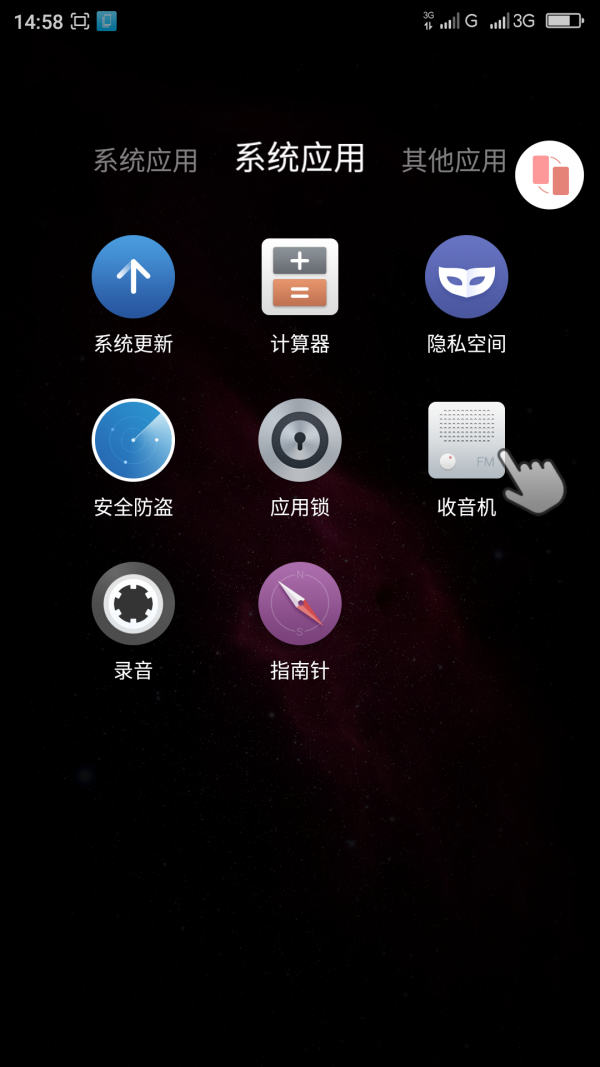Open the 系统更新 app
The height and width of the screenshot is (1067, 600).
pos(133,277)
